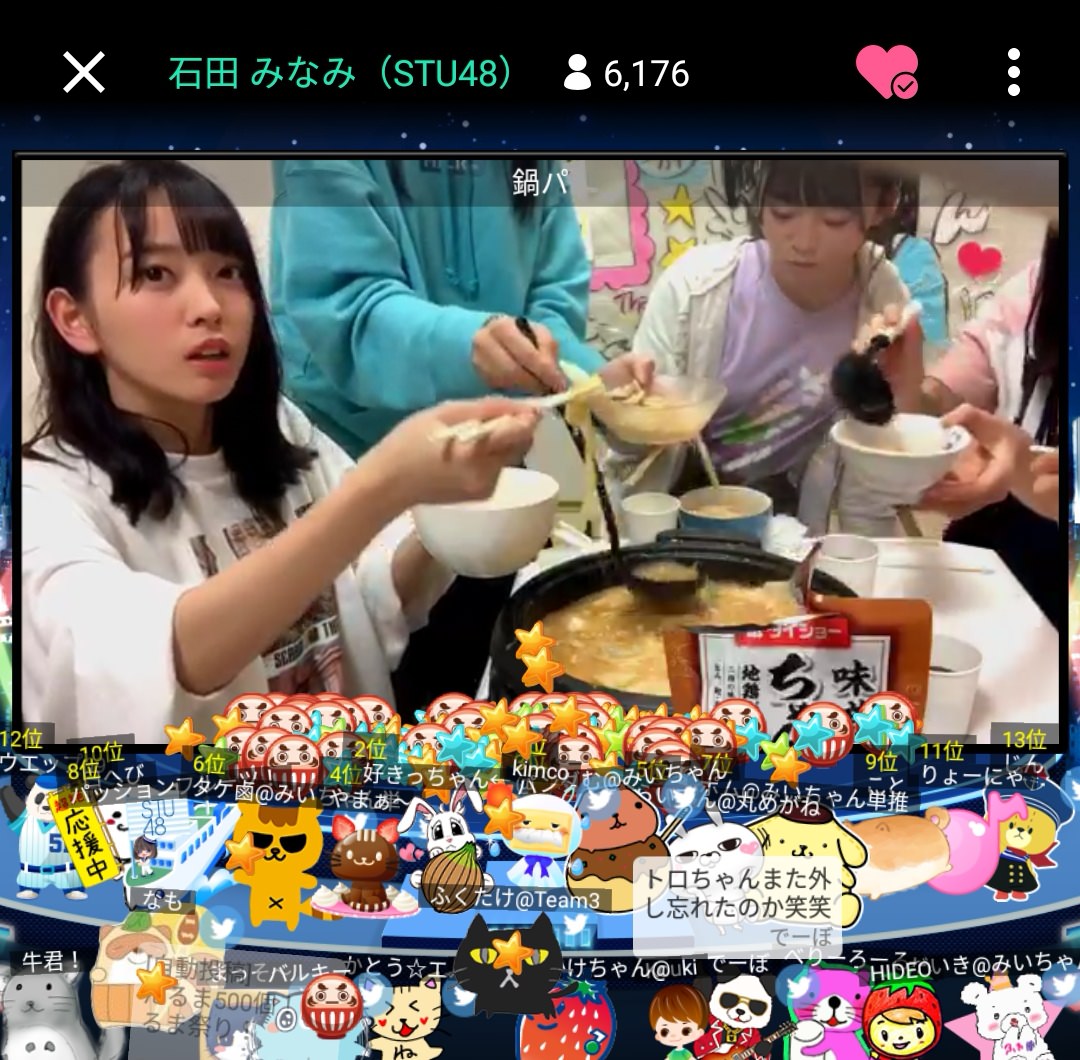The width and height of the screenshot is (1080, 1060).
Task: Toggle the pink heart follow icon
Action: (887, 73)
